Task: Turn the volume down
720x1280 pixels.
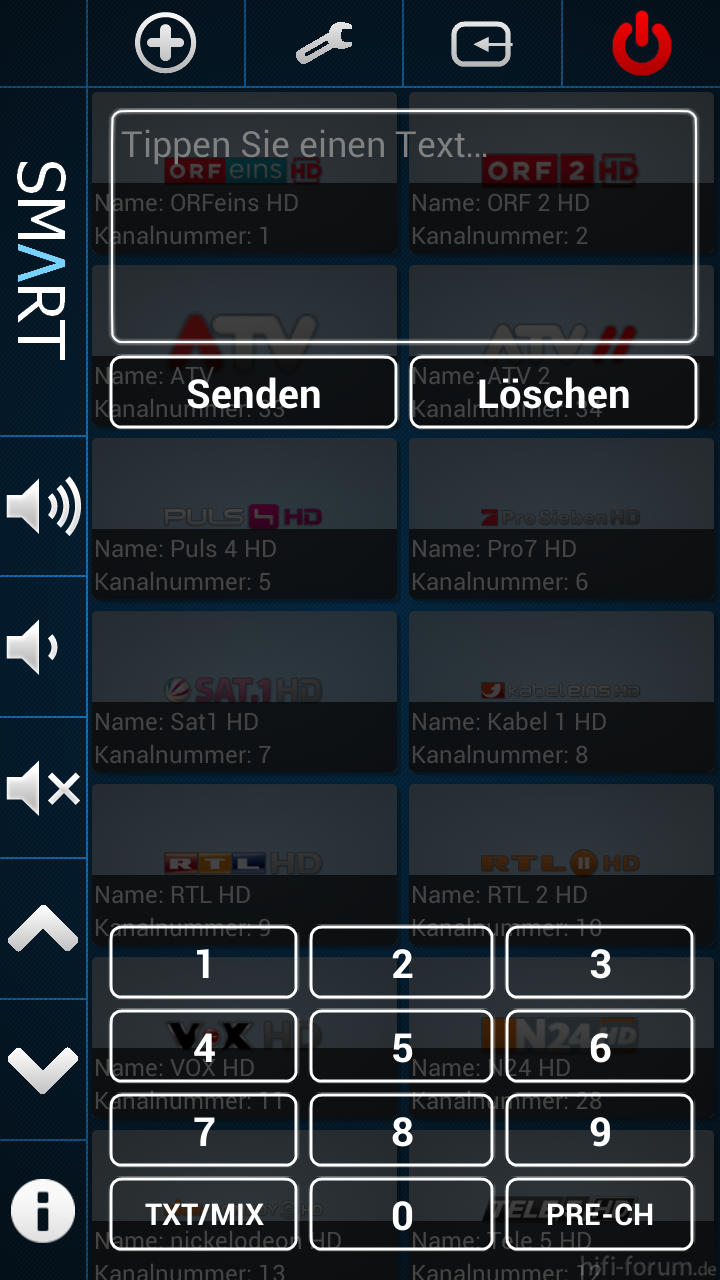Action: click(x=43, y=647)
